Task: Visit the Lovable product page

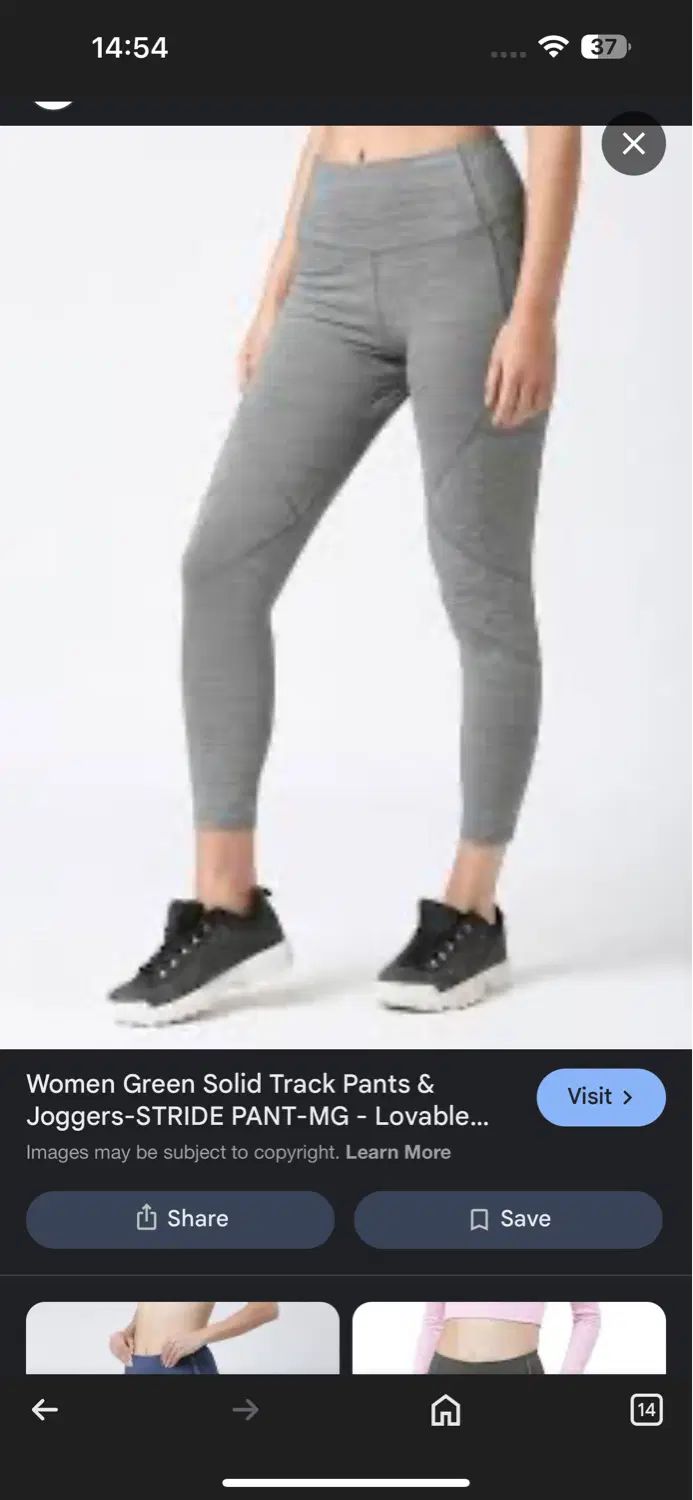Action: click(x=600, y=1097)
